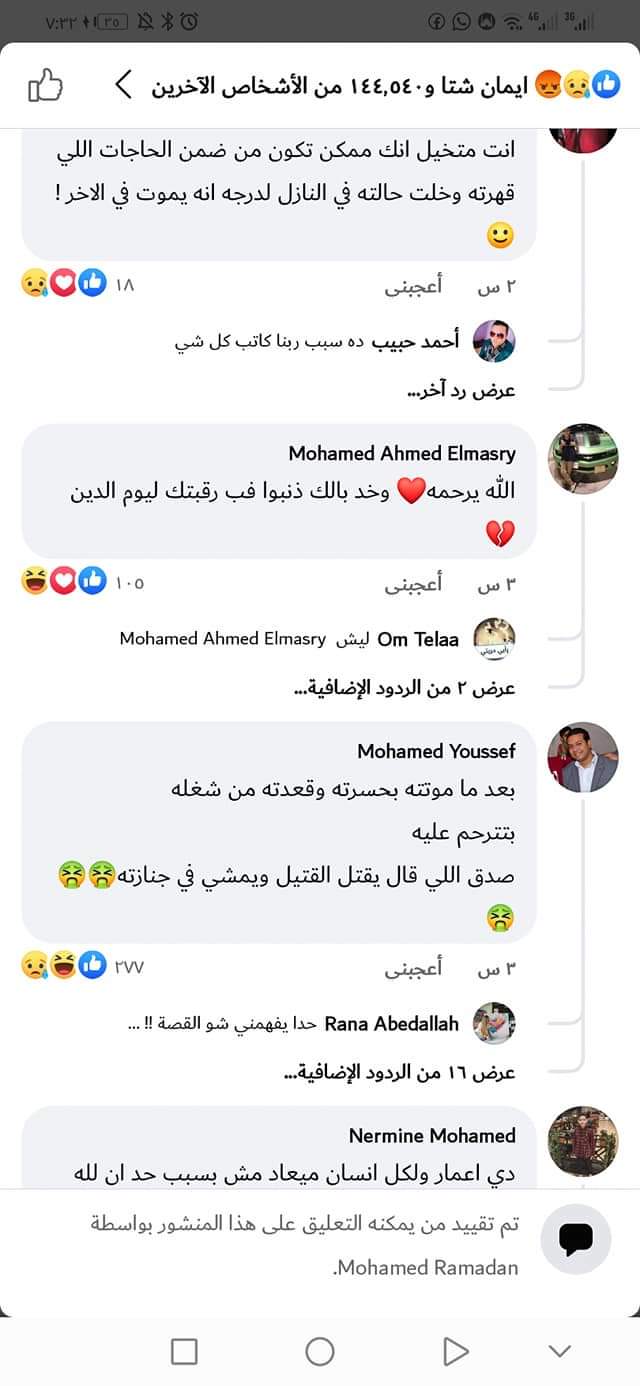
Task: Like the top comment with 18 reactions
Action: point(414,286)
